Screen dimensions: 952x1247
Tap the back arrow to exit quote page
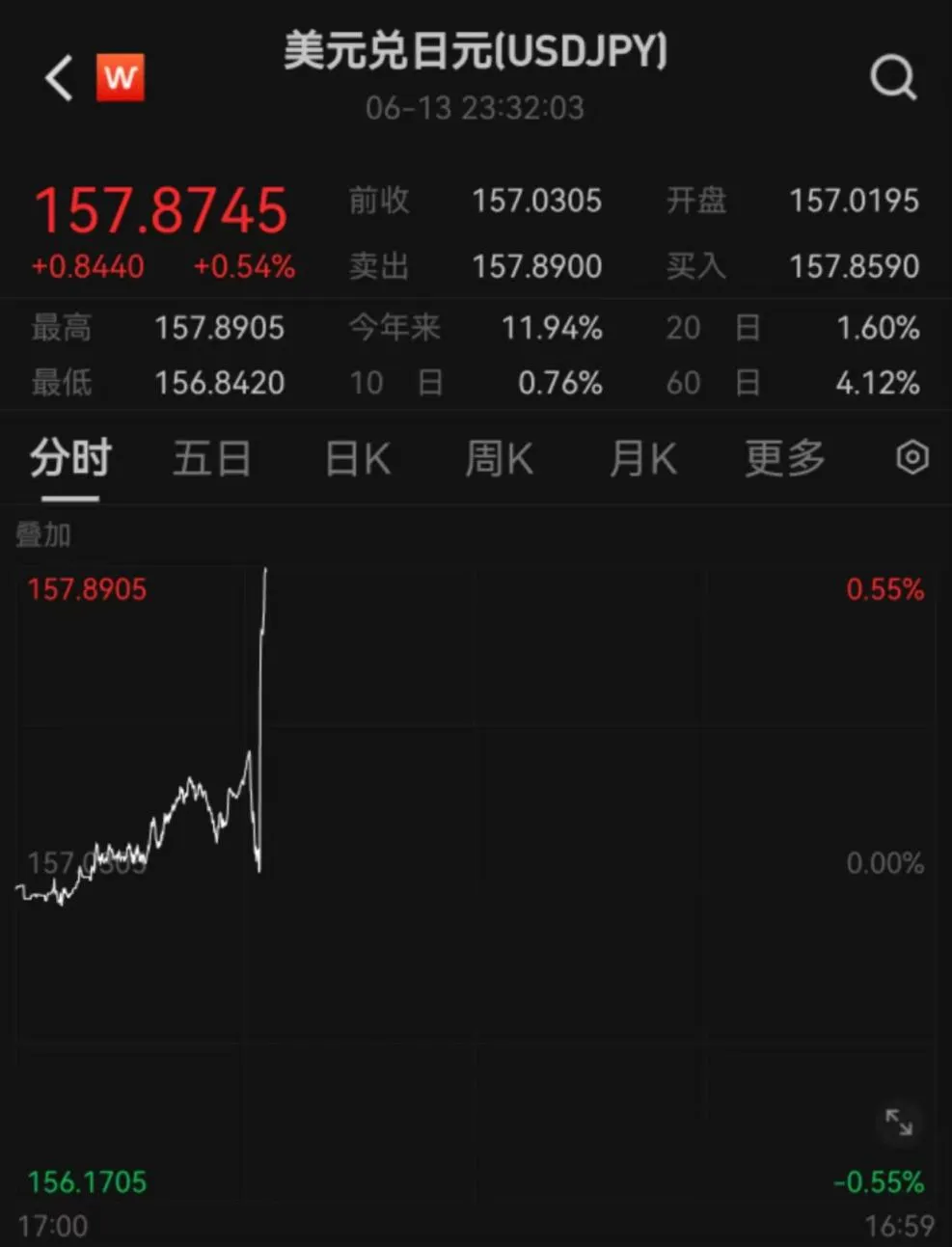(57, 79)
